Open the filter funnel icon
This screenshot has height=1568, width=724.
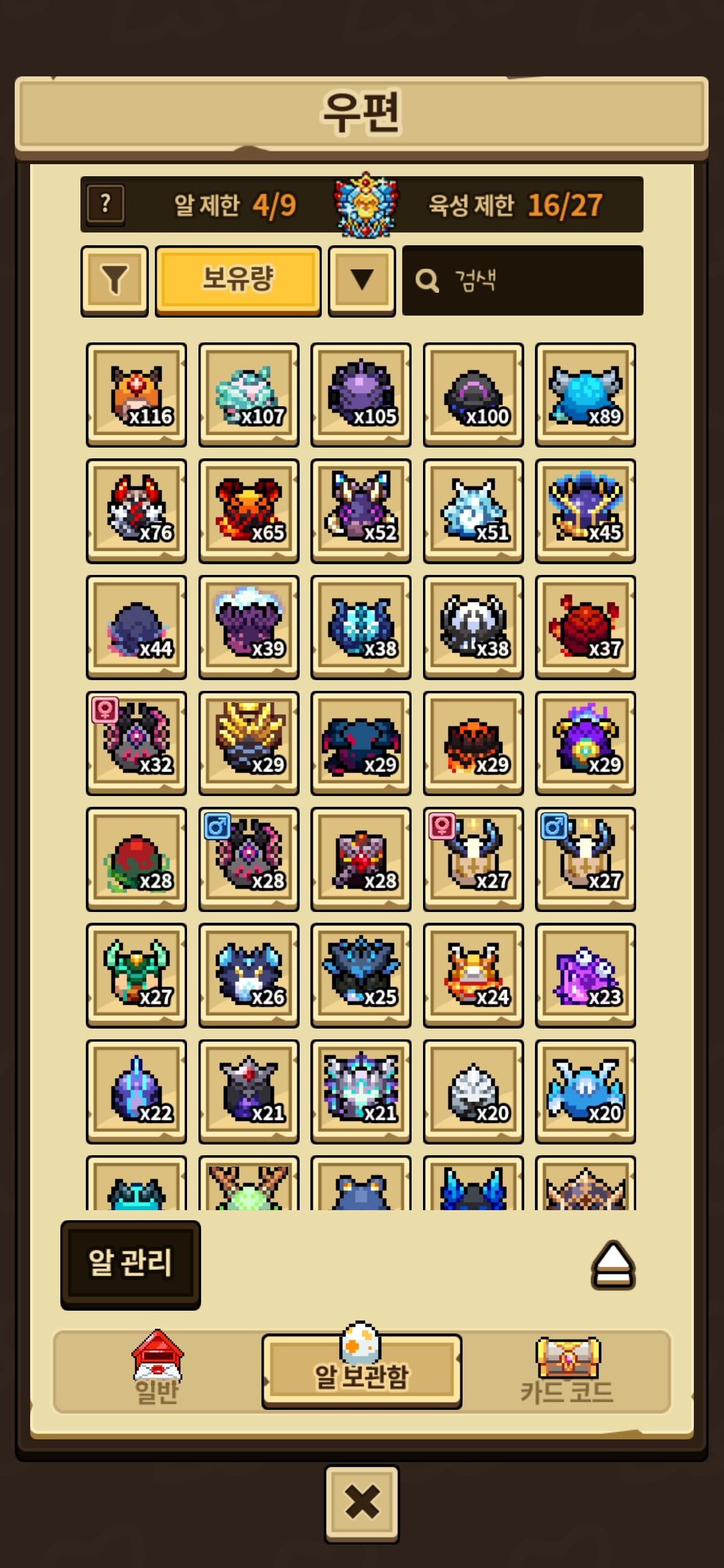(115, 280)
